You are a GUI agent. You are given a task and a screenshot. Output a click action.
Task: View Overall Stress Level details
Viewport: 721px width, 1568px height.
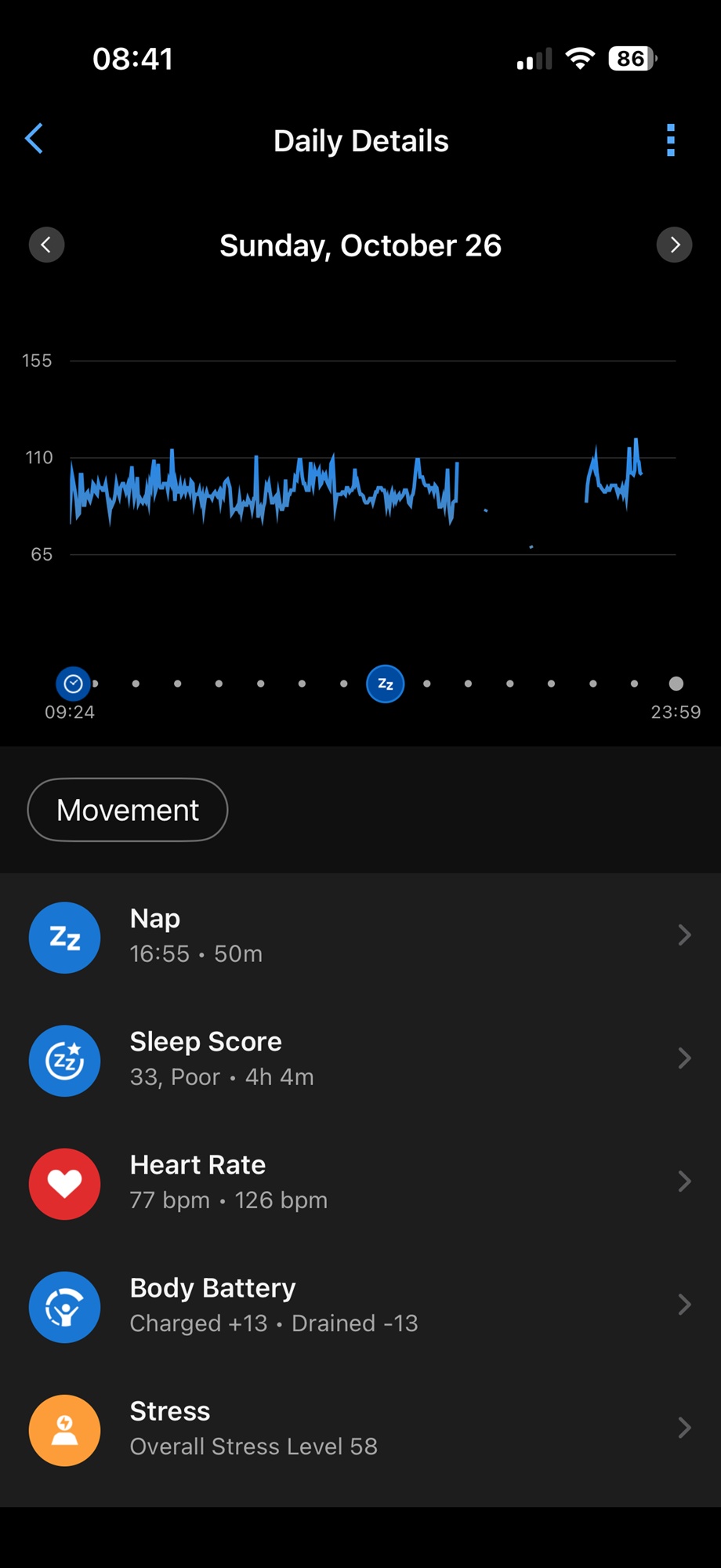[x=360, y=1428]
